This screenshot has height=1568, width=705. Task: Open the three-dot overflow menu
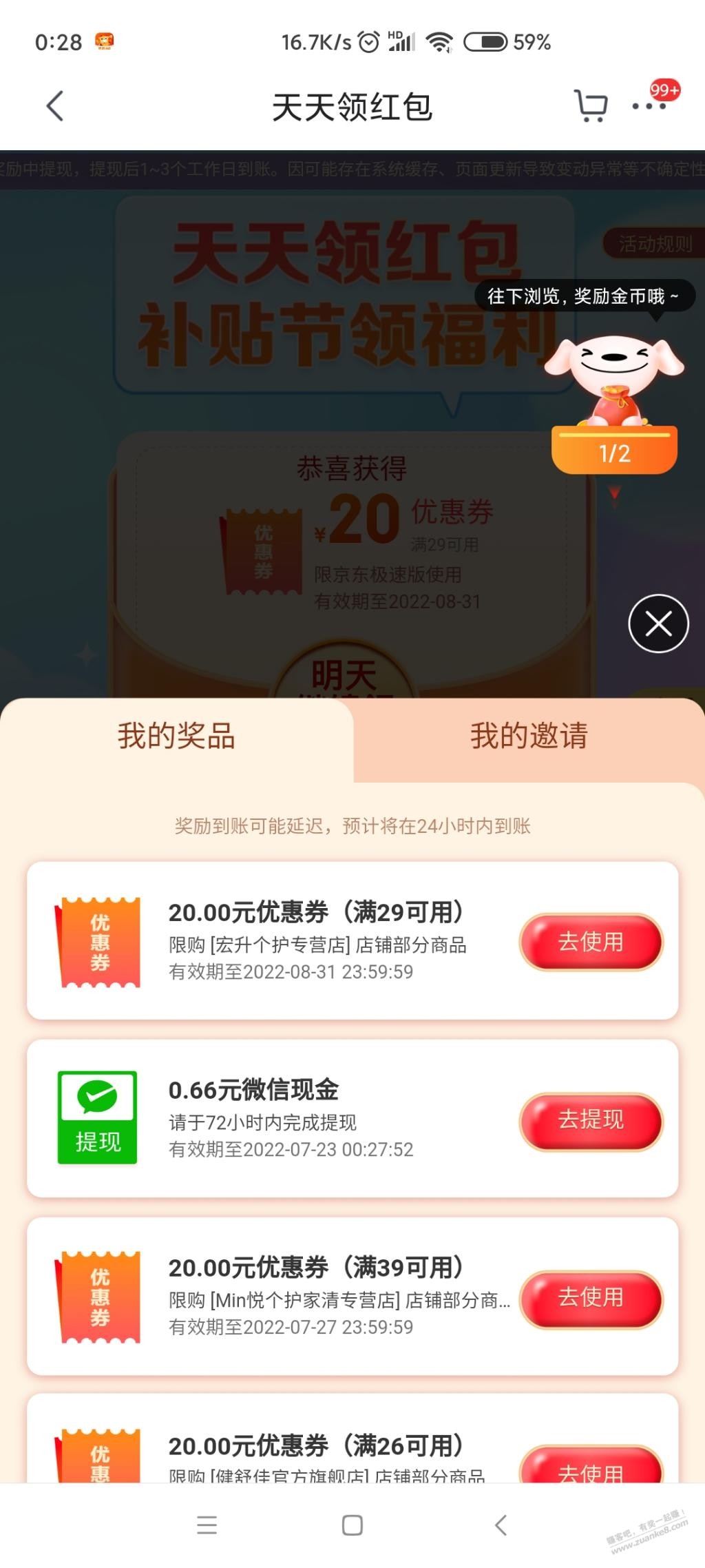point(649,106)
